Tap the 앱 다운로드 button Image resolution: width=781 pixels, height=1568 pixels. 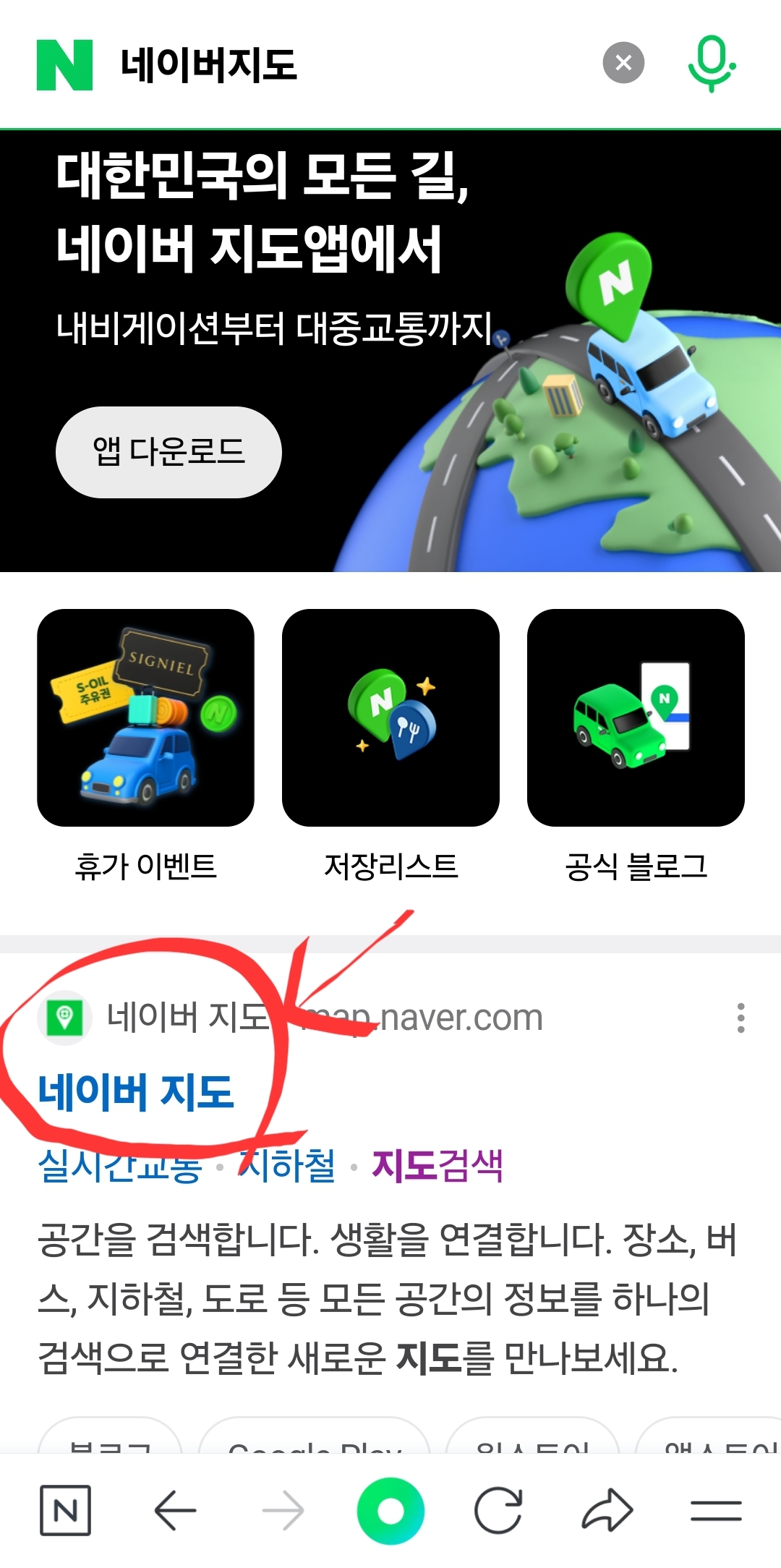coord(170,451)
